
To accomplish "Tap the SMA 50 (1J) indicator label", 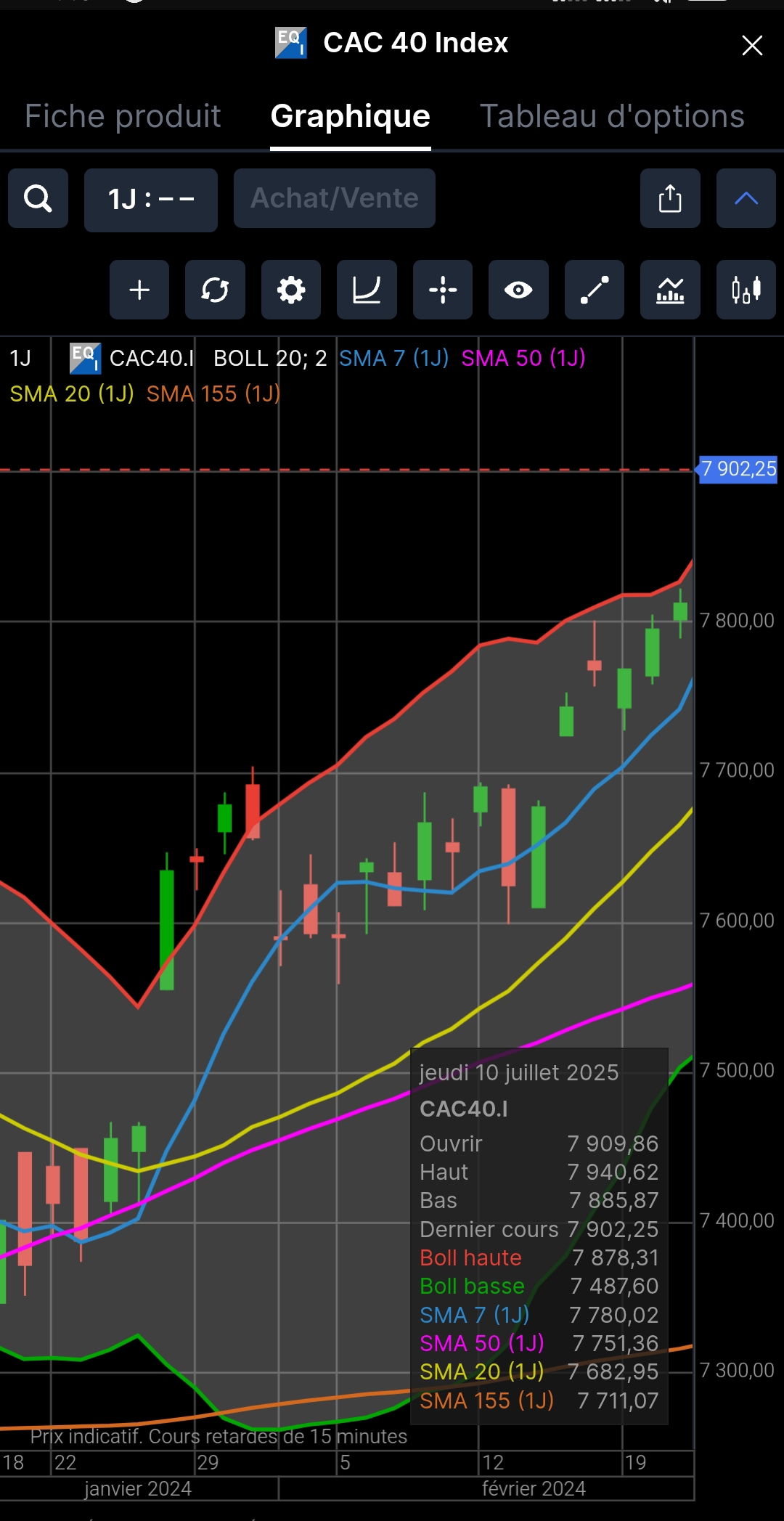I will tap(523, 358).
